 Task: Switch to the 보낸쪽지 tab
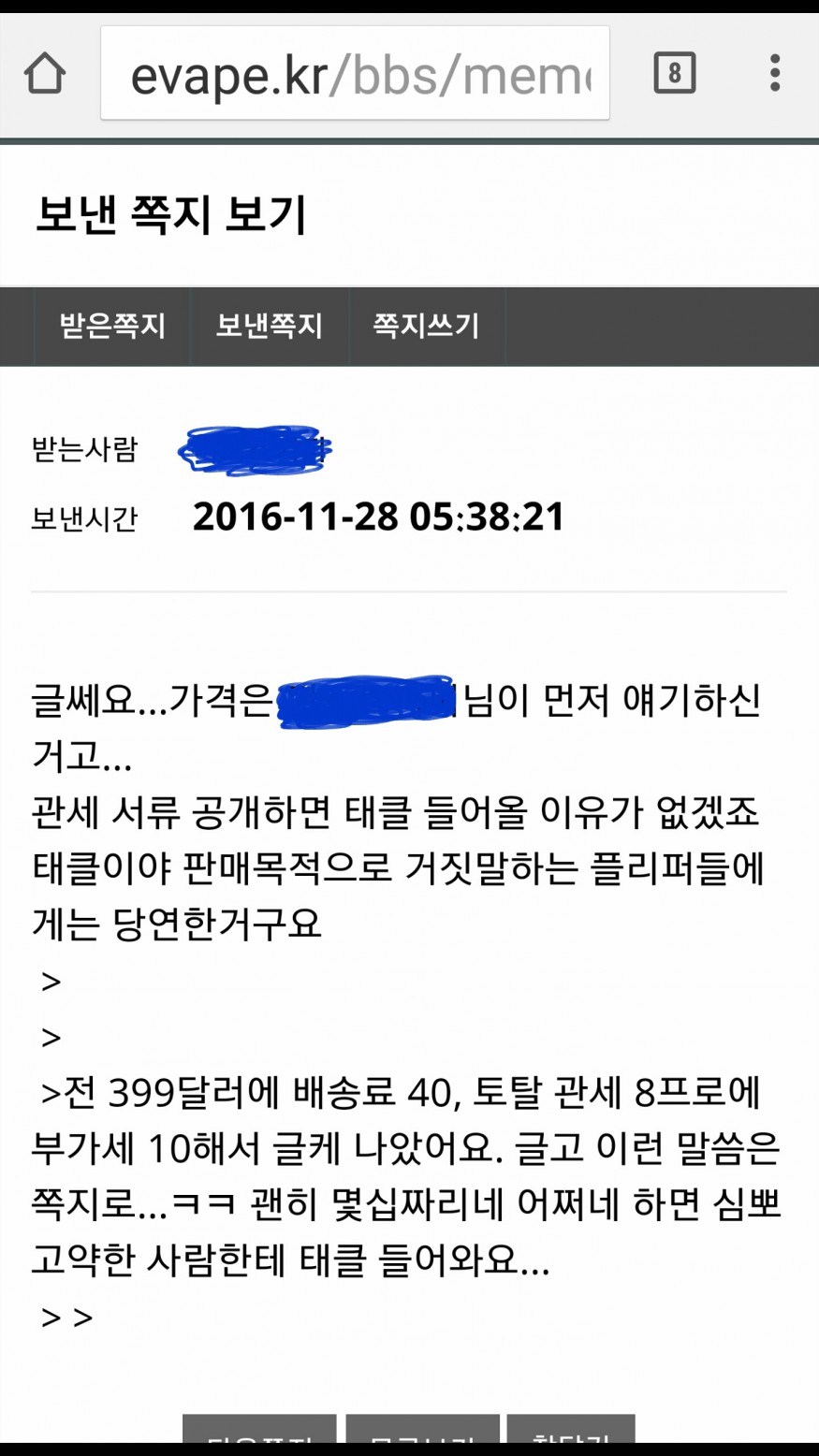point(270,326)
